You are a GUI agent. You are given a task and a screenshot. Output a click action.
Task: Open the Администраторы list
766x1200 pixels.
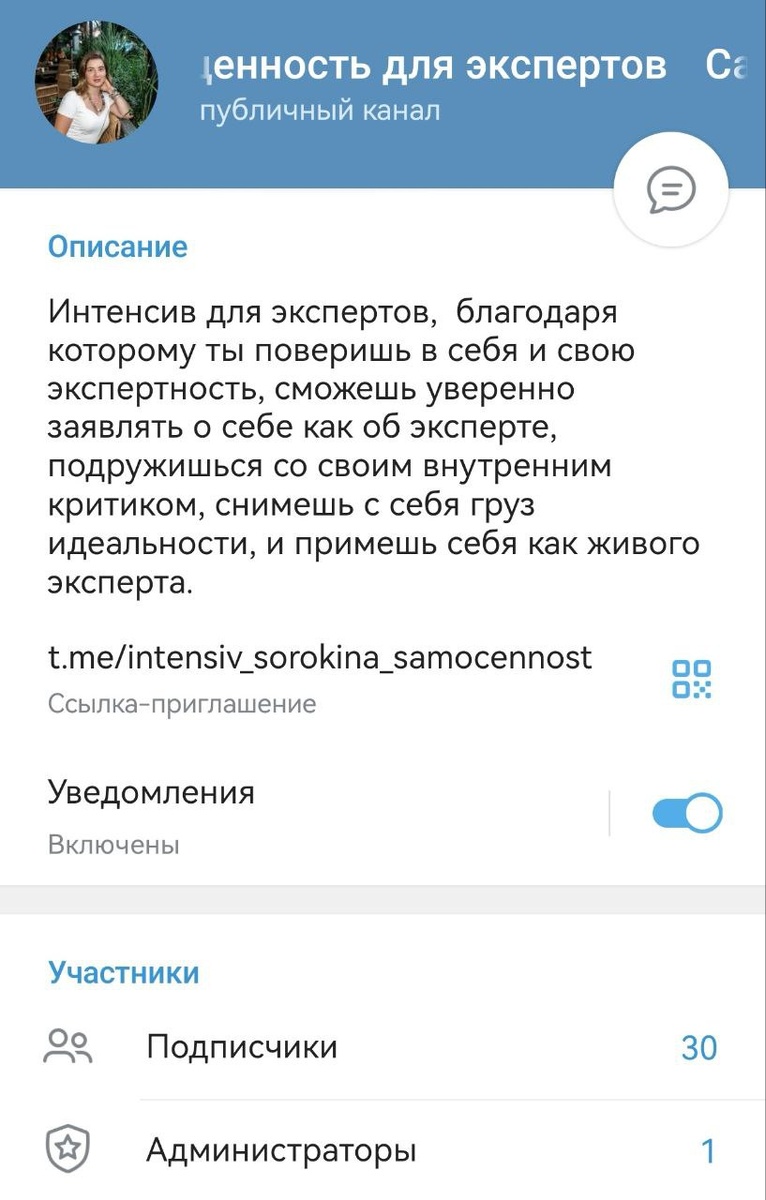(380, 1150)
